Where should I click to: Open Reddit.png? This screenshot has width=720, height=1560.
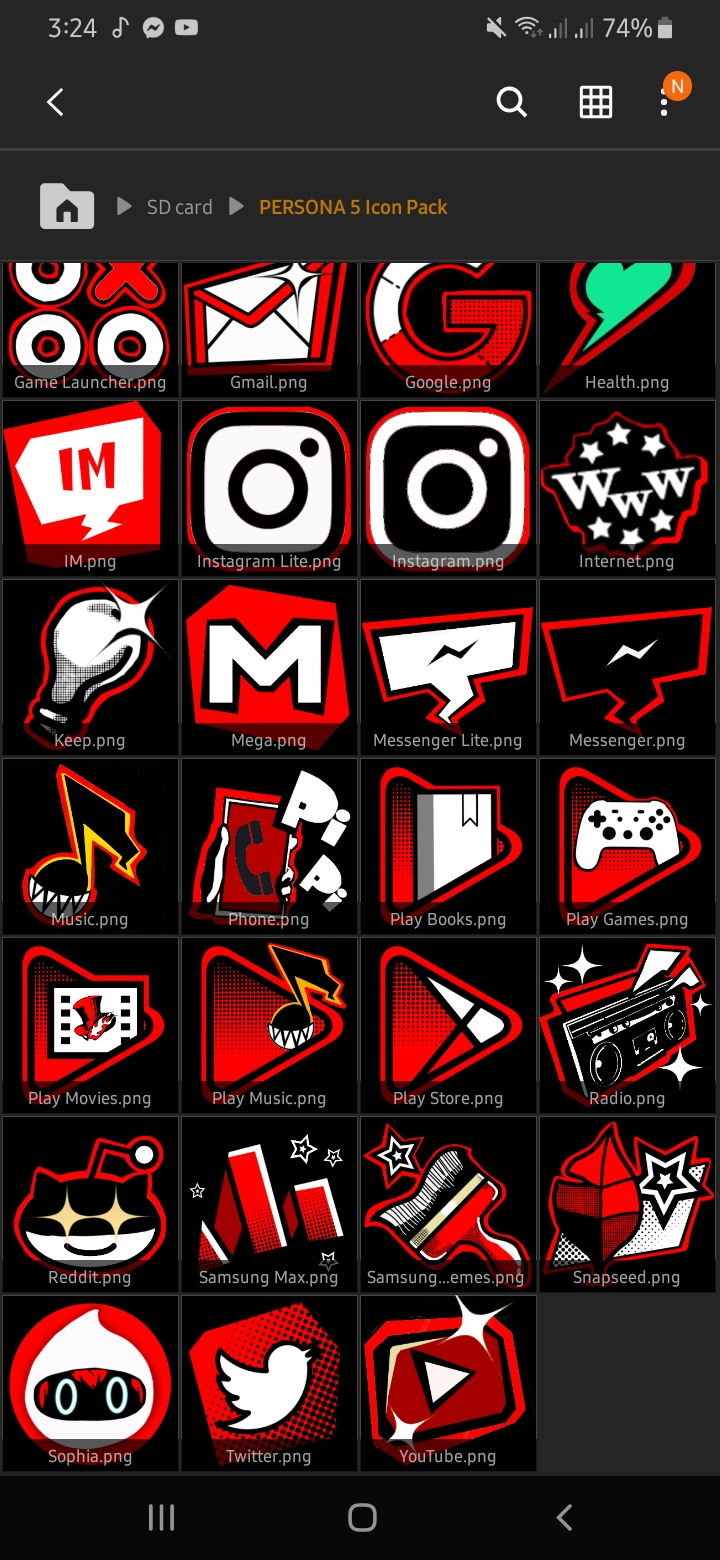pyautogui.click(x=90, y=1205)
